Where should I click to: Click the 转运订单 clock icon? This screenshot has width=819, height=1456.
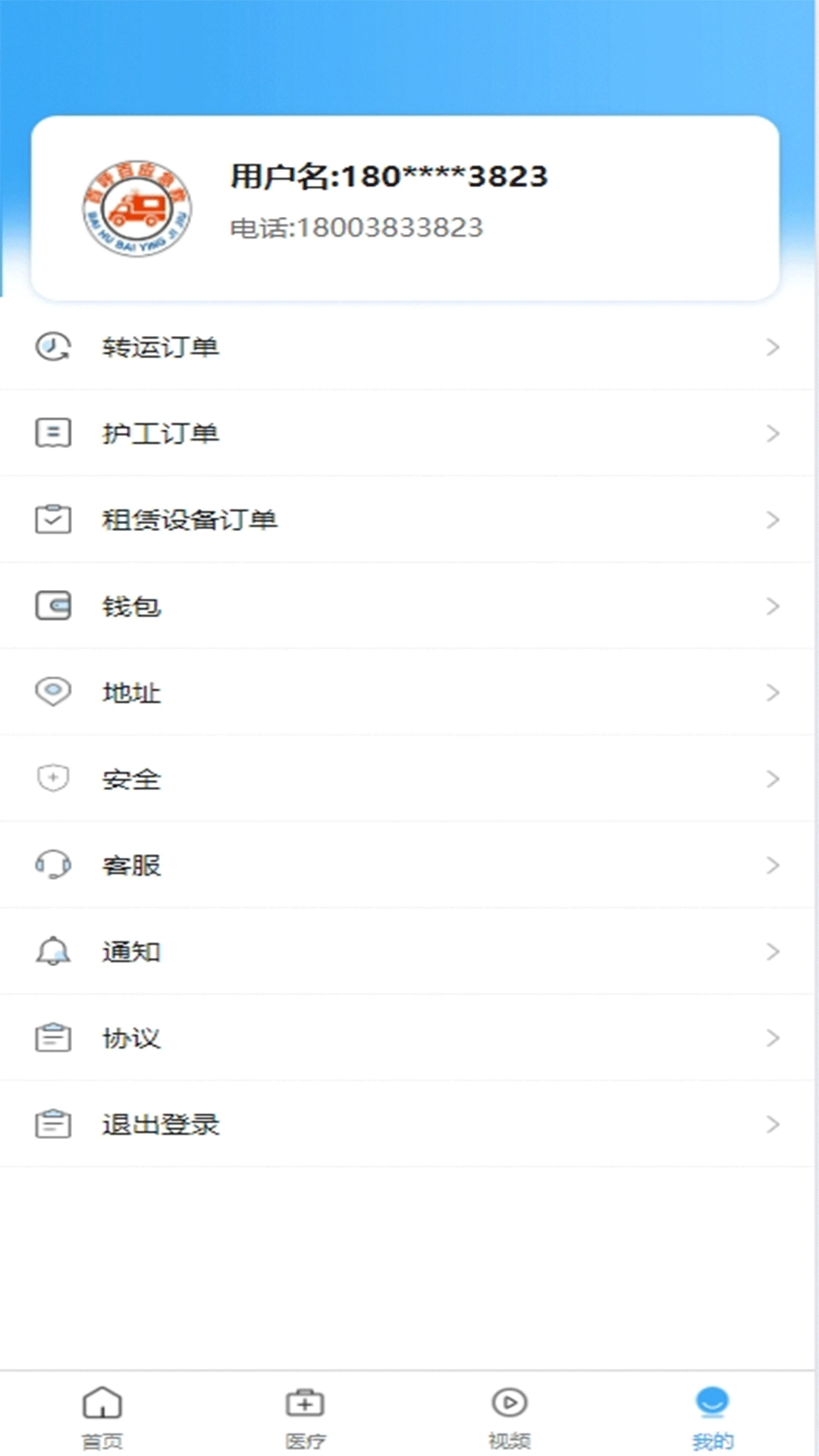pyautogui.click(x=52, y=347)
